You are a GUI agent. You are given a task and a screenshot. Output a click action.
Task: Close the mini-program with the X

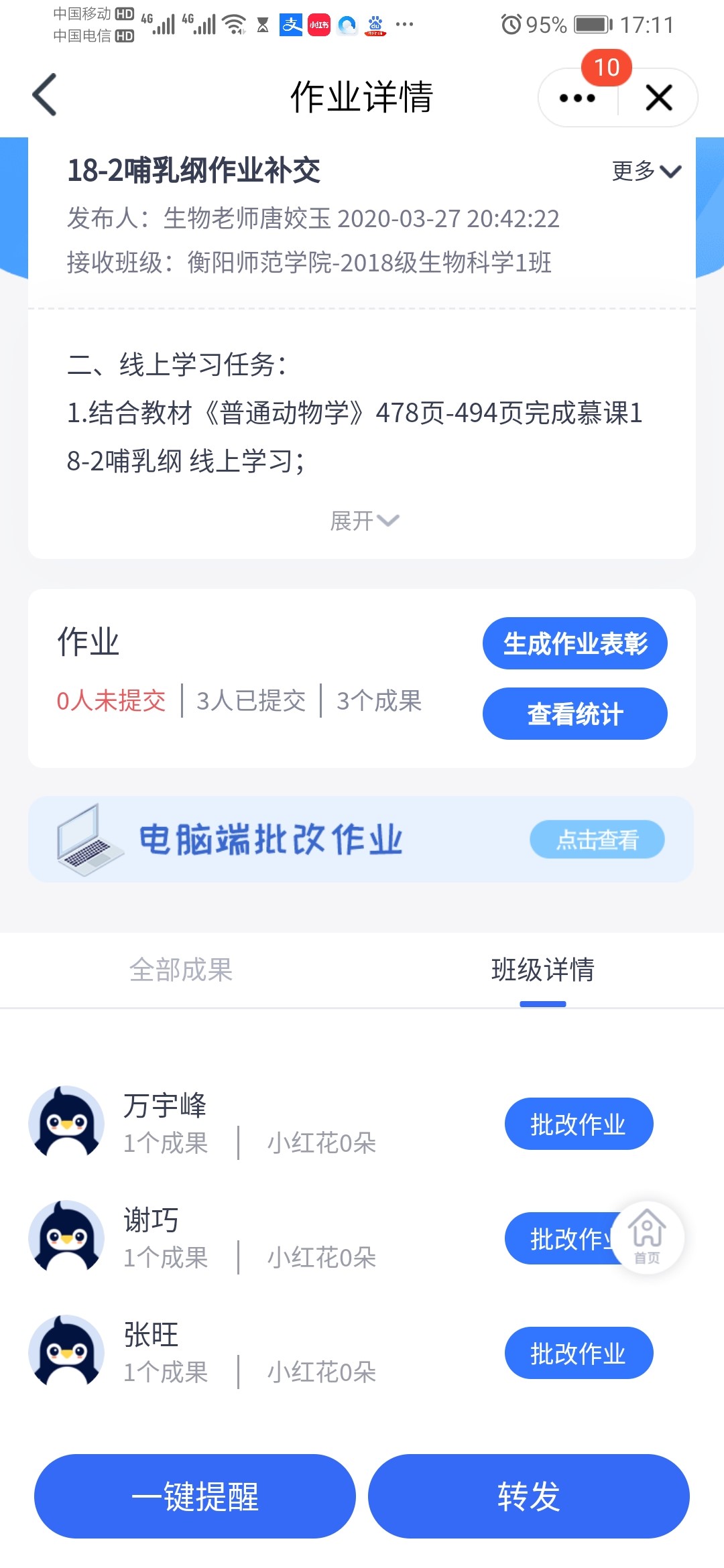(658, 99)
